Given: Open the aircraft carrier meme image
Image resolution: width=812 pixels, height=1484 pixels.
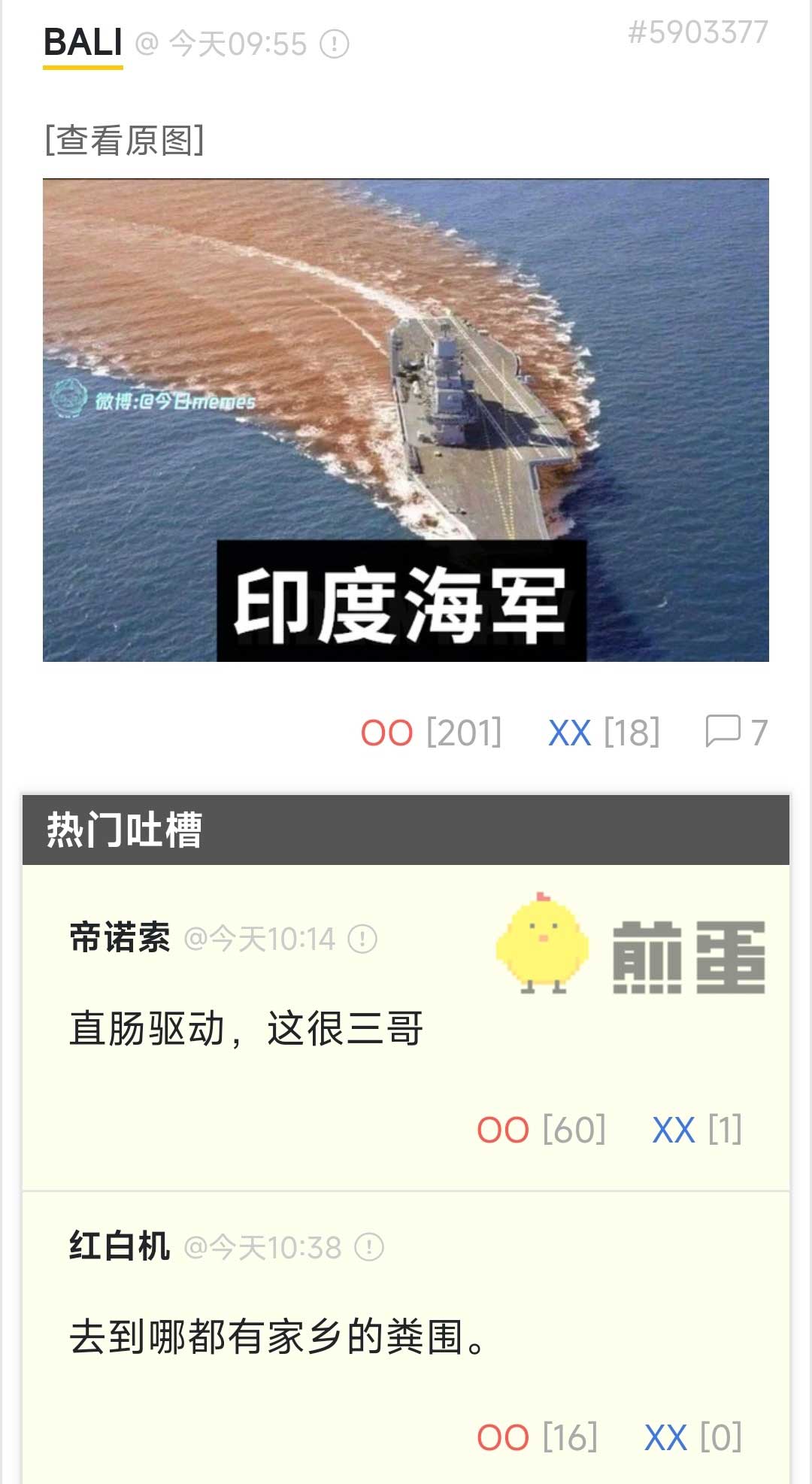Looking at the screenshot, I should pos(406,420).
